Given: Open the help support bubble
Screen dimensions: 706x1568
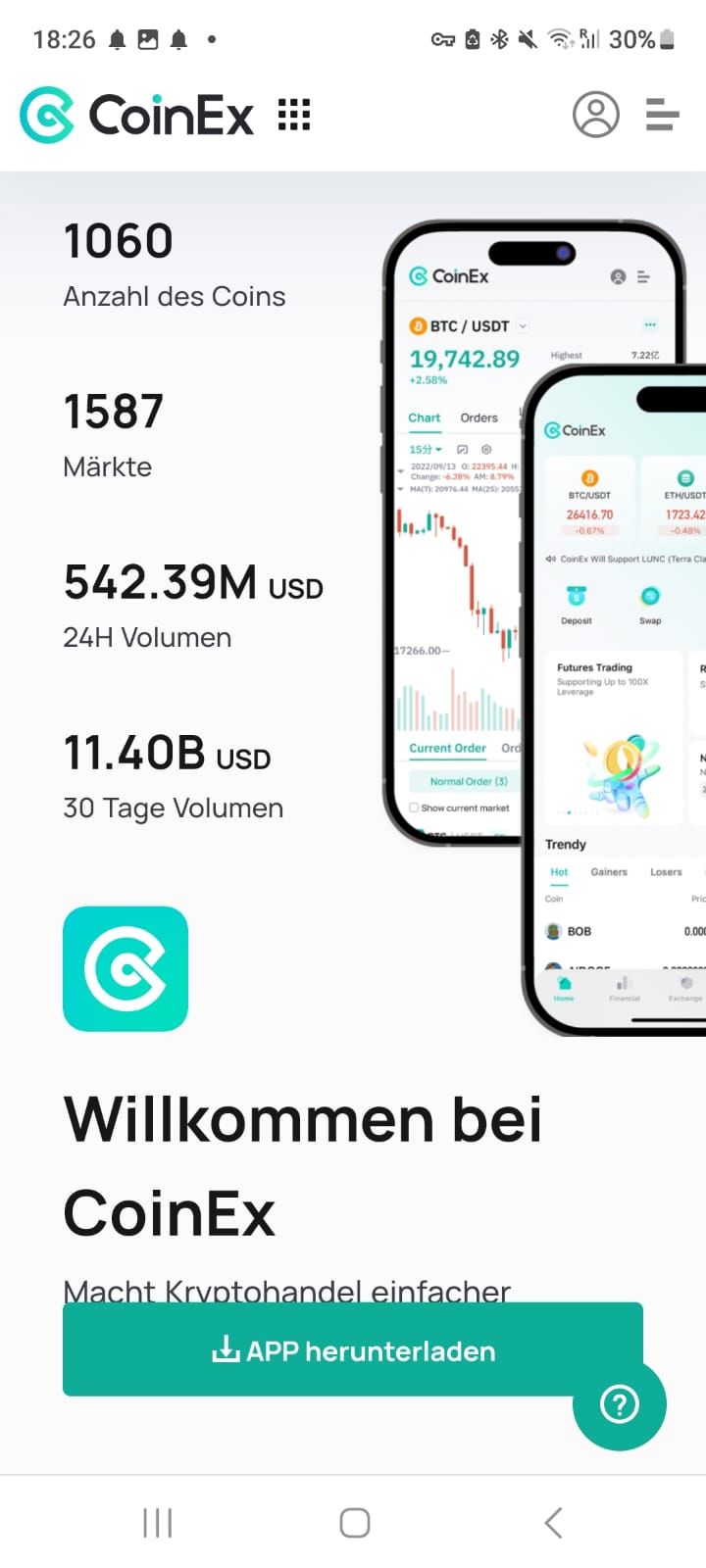Looking at the screenshot, I should pyautogui.click(x=620, y=1404).
